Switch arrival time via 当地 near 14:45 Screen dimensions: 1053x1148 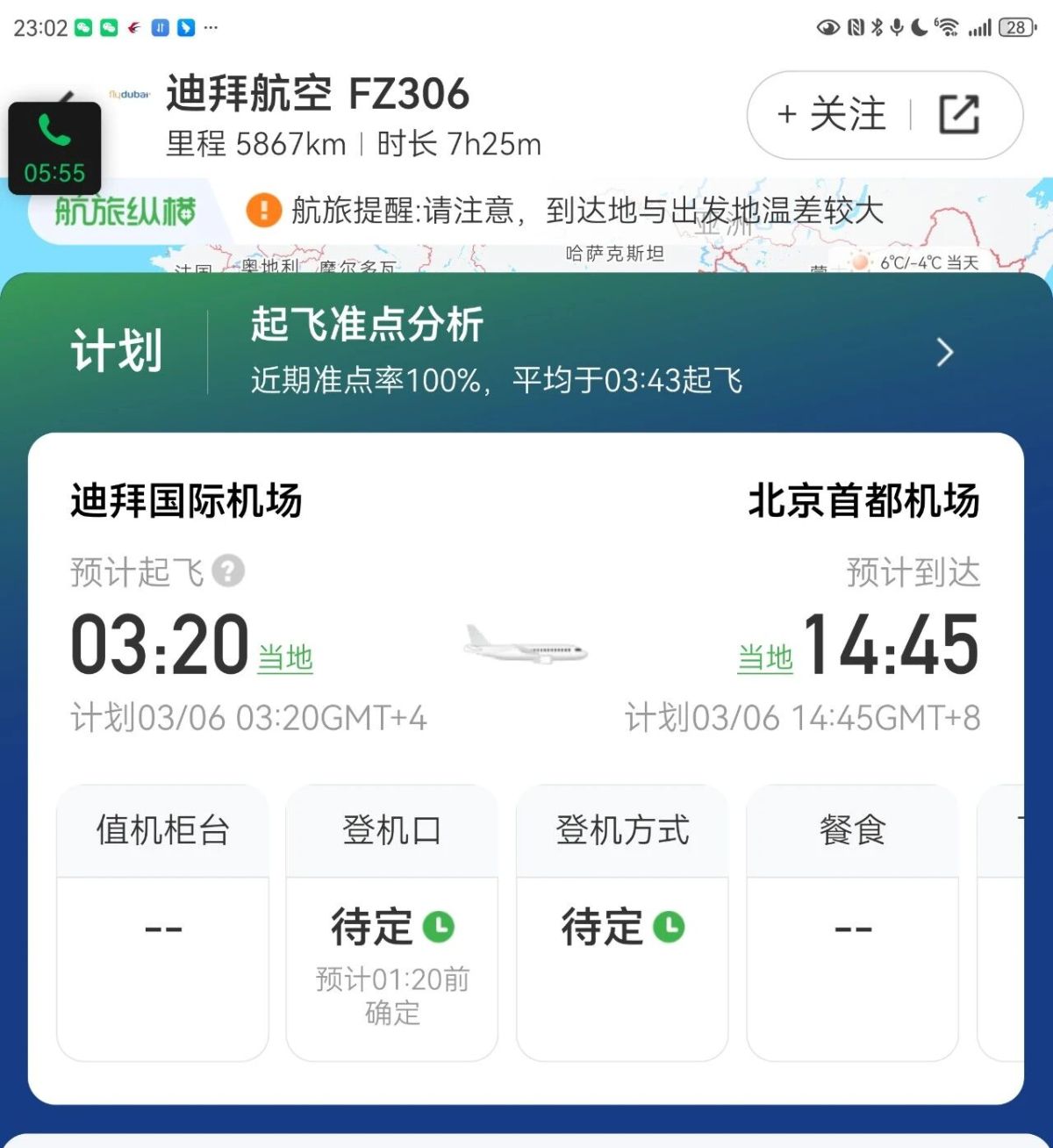[x=765, y=657]
